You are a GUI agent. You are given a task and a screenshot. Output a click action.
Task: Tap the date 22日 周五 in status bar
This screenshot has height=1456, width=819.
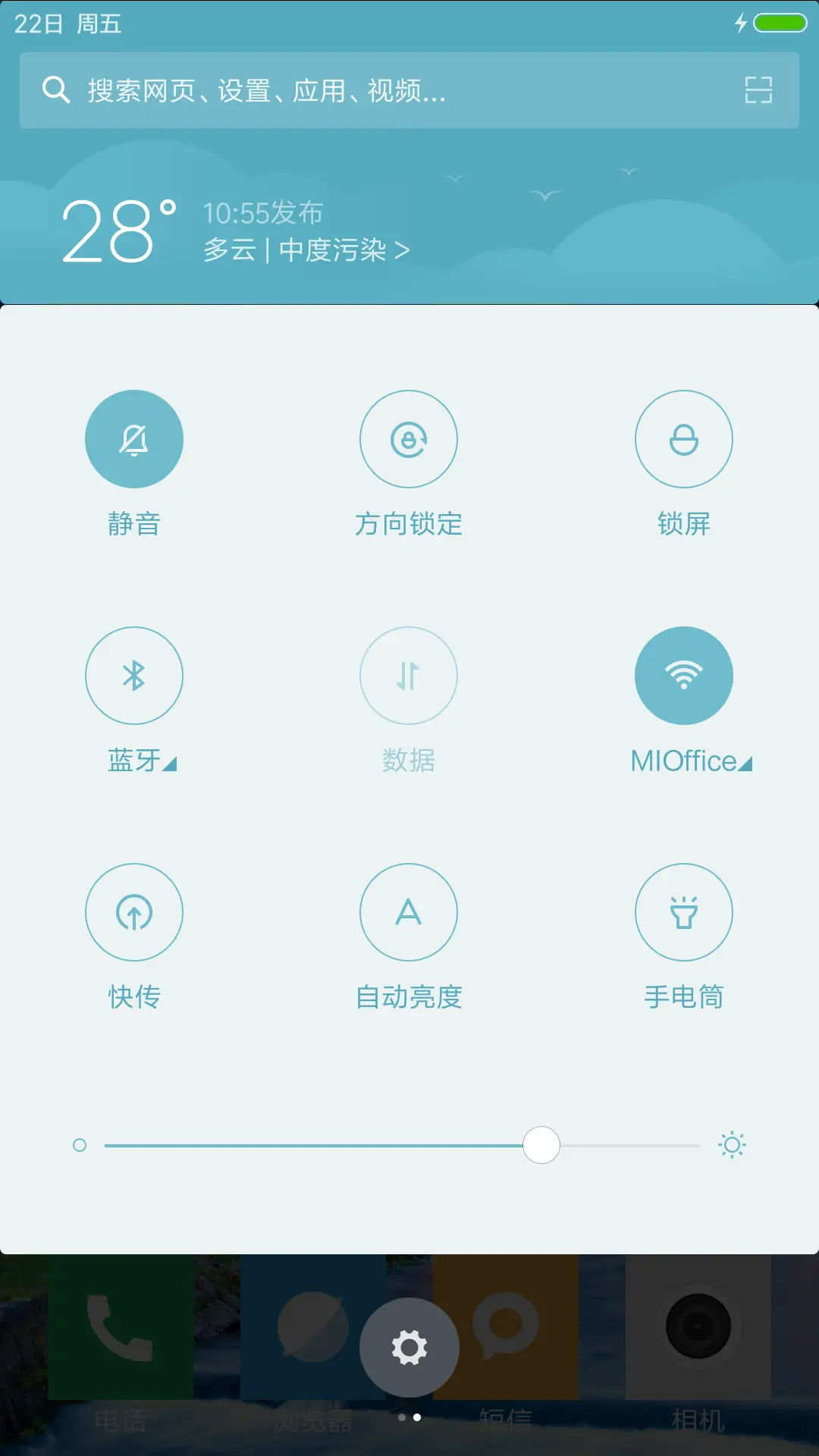tap(67, 22)
